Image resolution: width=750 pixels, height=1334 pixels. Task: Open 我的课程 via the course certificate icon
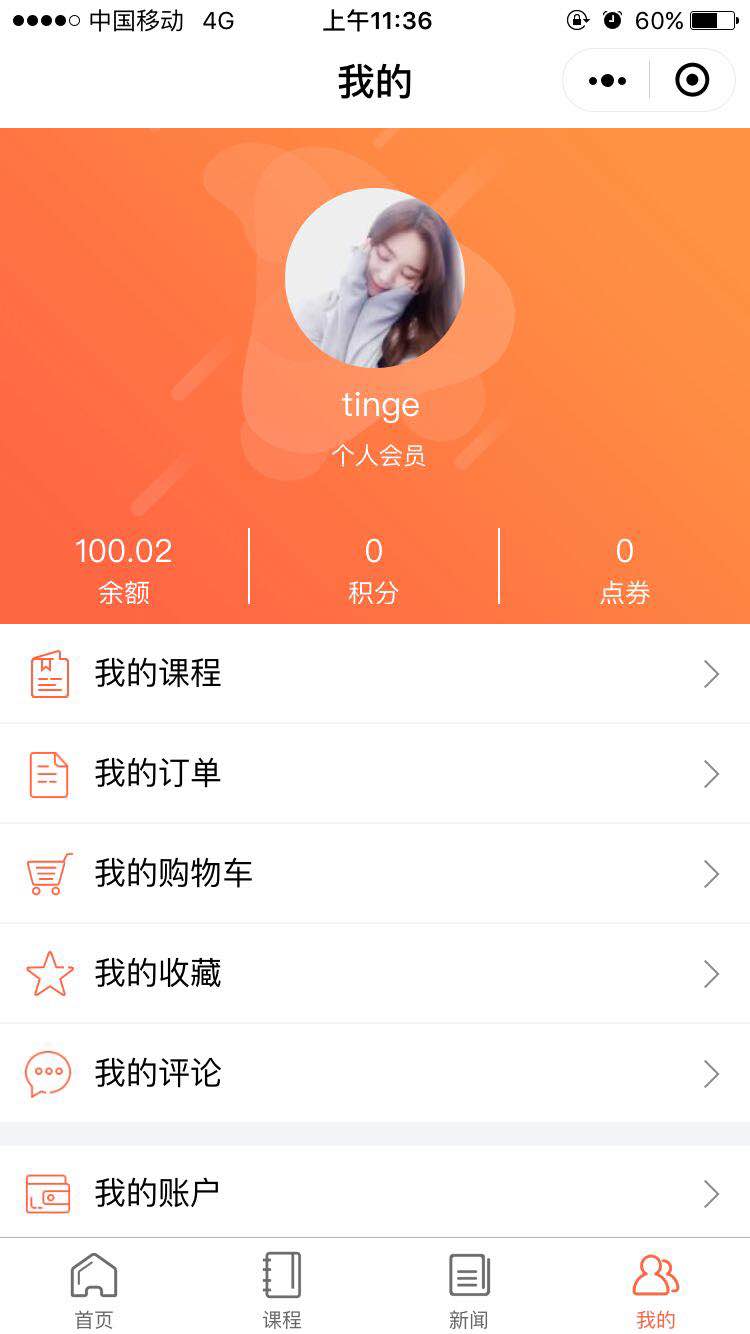coord(47,673)
